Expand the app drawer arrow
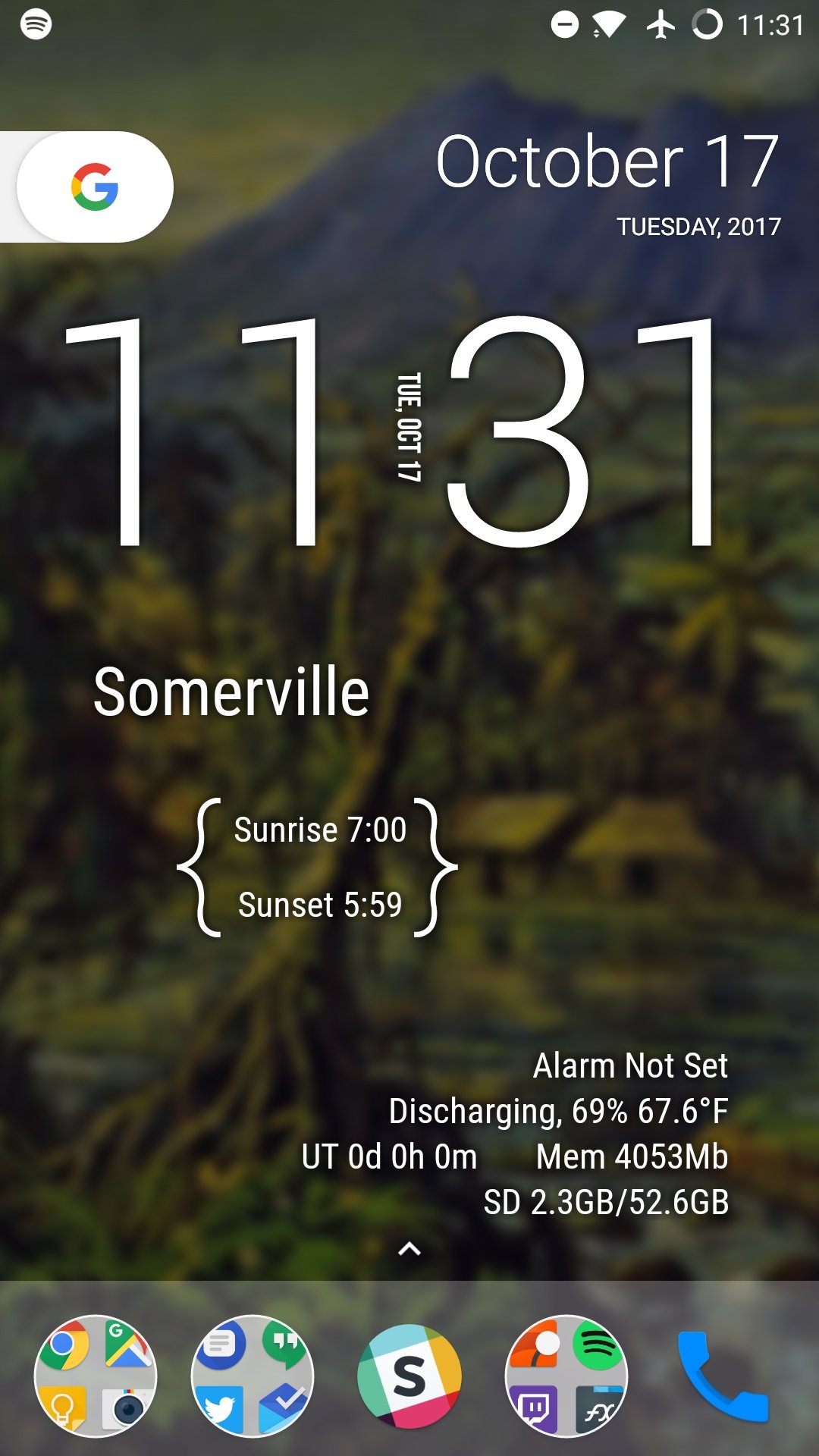 tap(409, 1248)
